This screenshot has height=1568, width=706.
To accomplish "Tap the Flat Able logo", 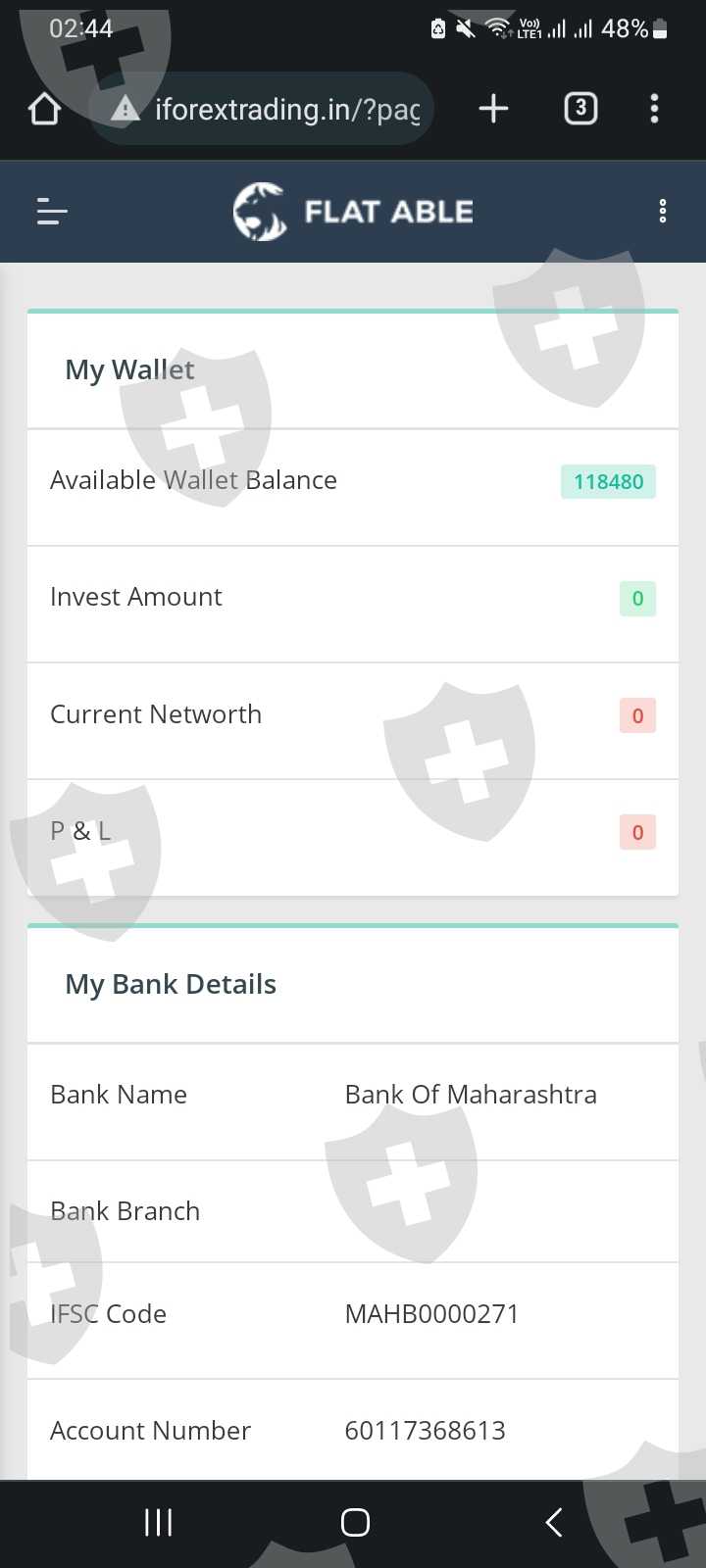I will point(353,211).
